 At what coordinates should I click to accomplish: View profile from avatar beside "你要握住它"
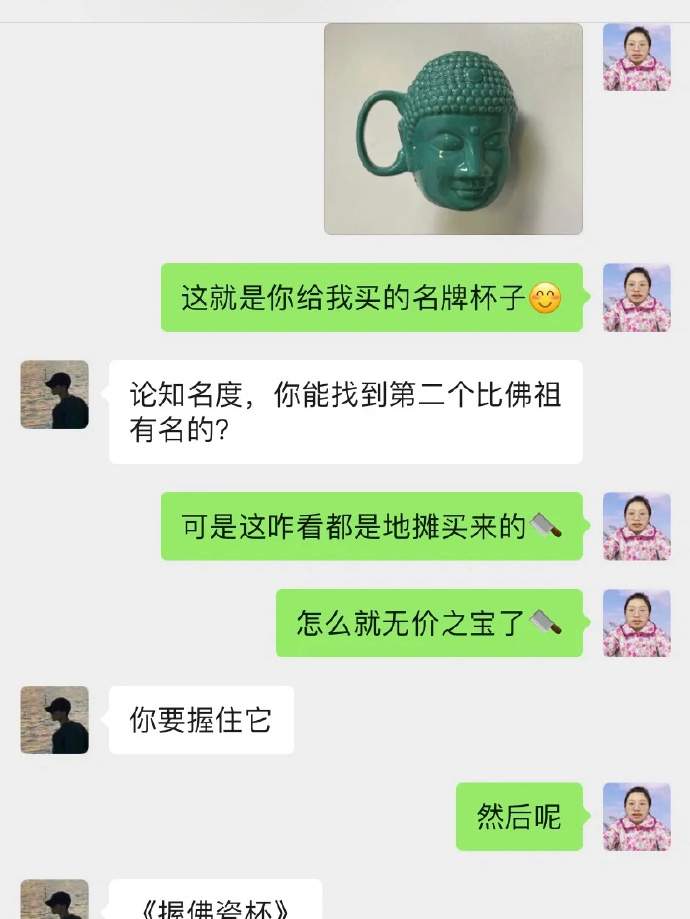(55, 720)
